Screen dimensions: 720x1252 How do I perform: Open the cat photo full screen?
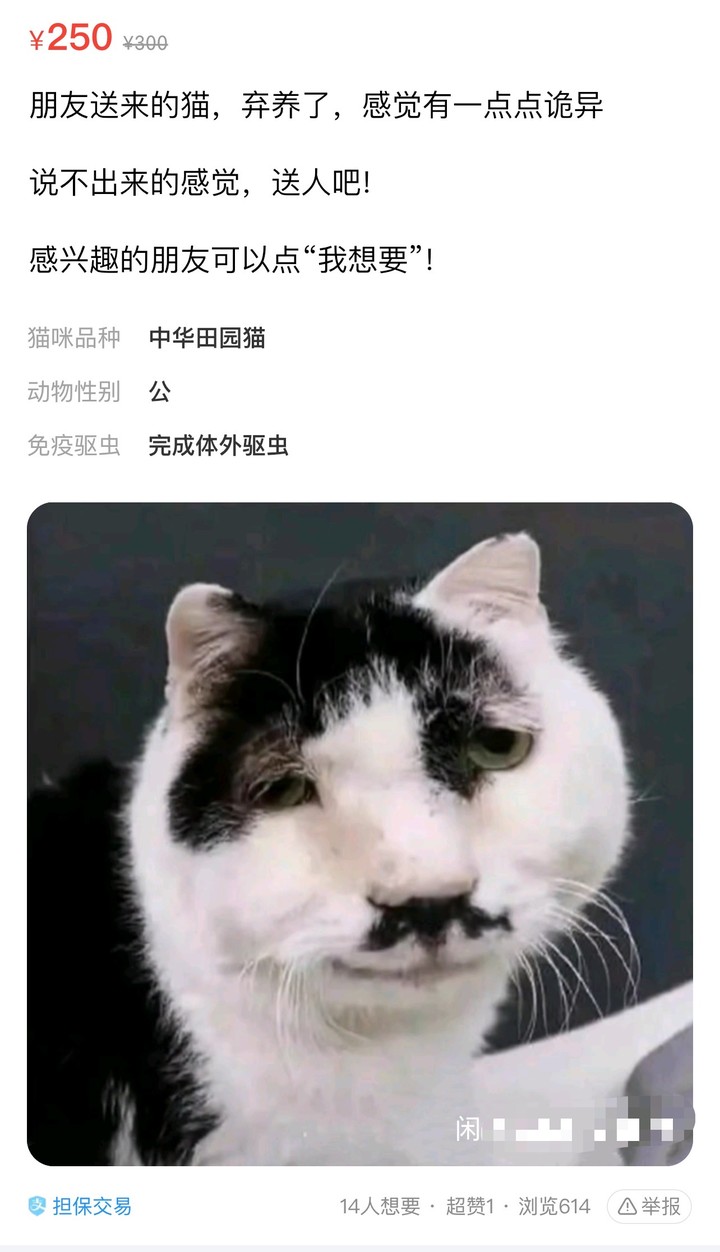(360, 833)
